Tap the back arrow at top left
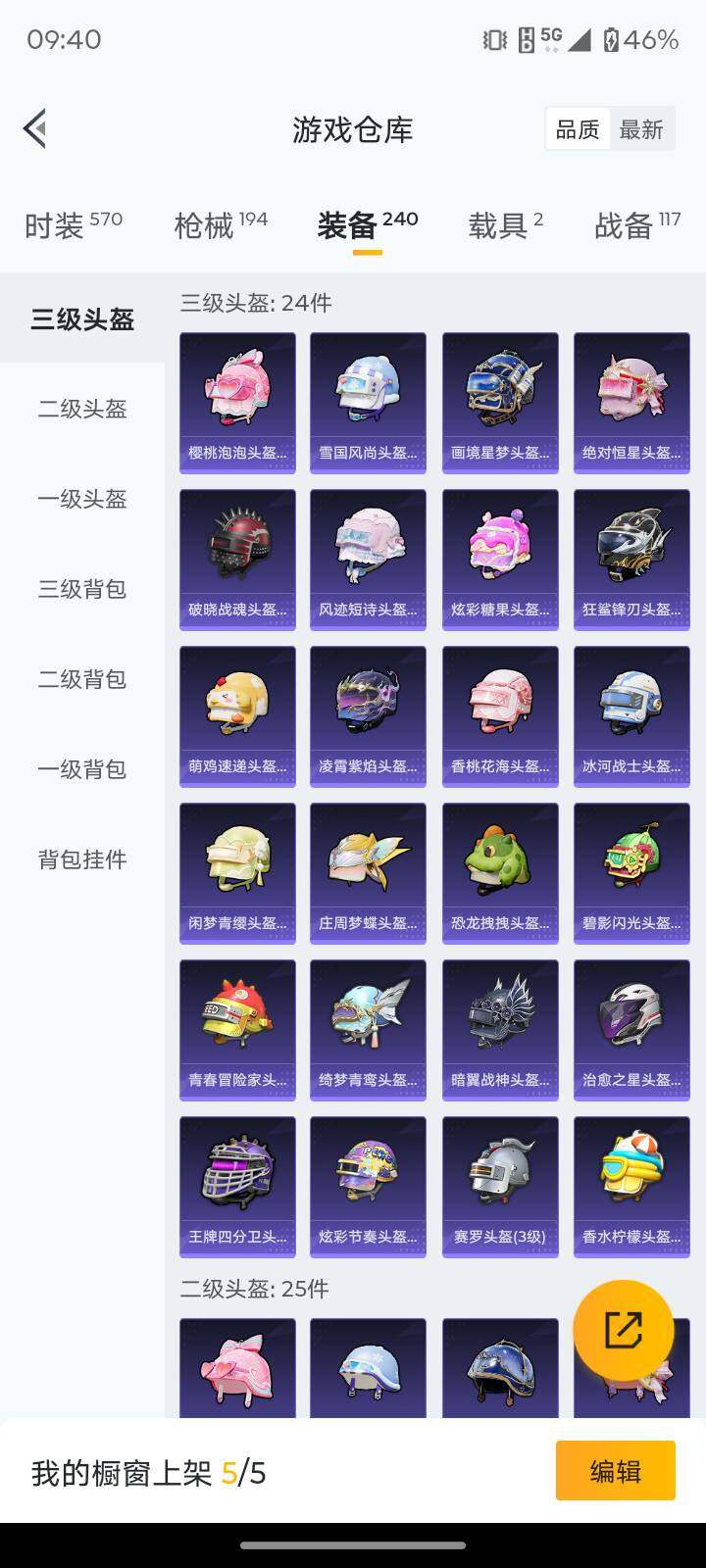Screen dimensions: 706x1568 coord(34,128)
